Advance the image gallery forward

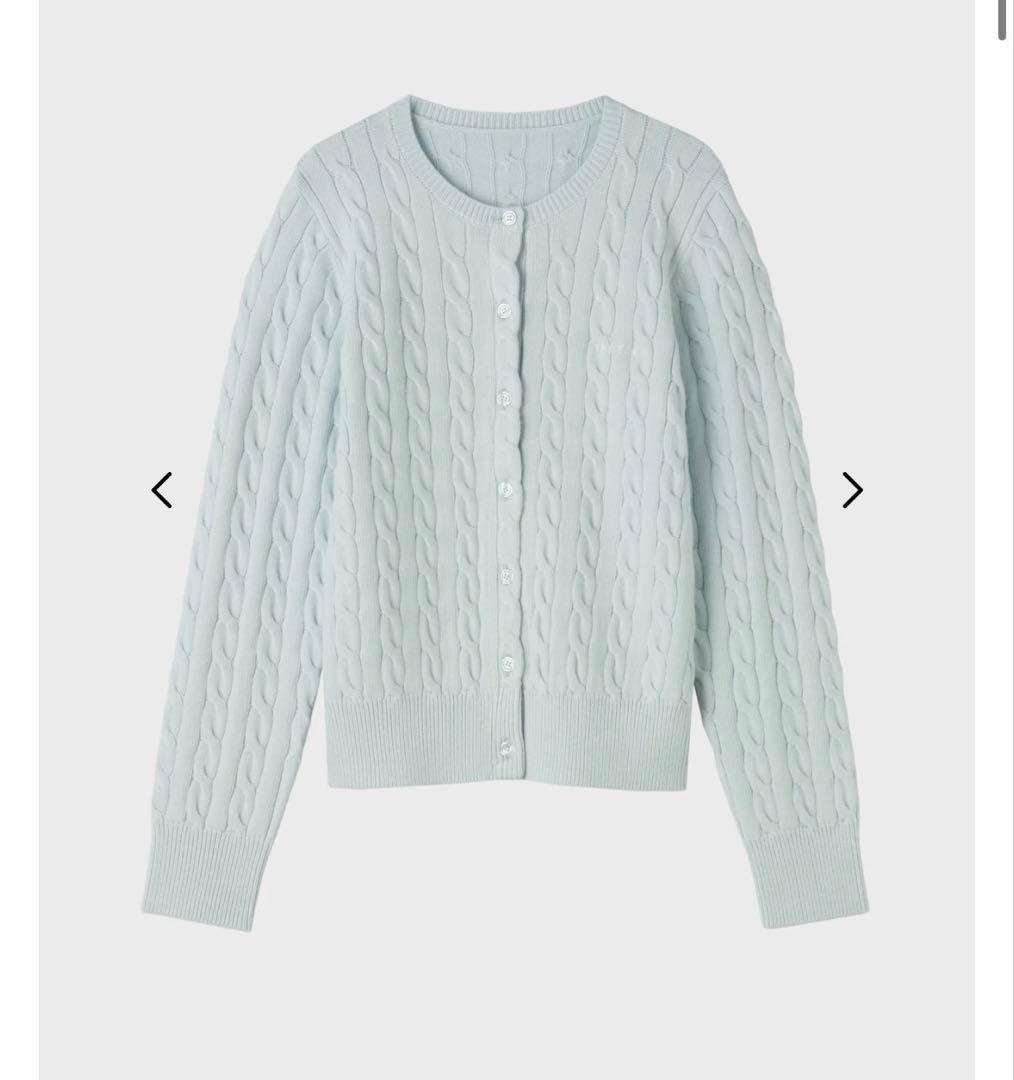click(x=851, y=490)
